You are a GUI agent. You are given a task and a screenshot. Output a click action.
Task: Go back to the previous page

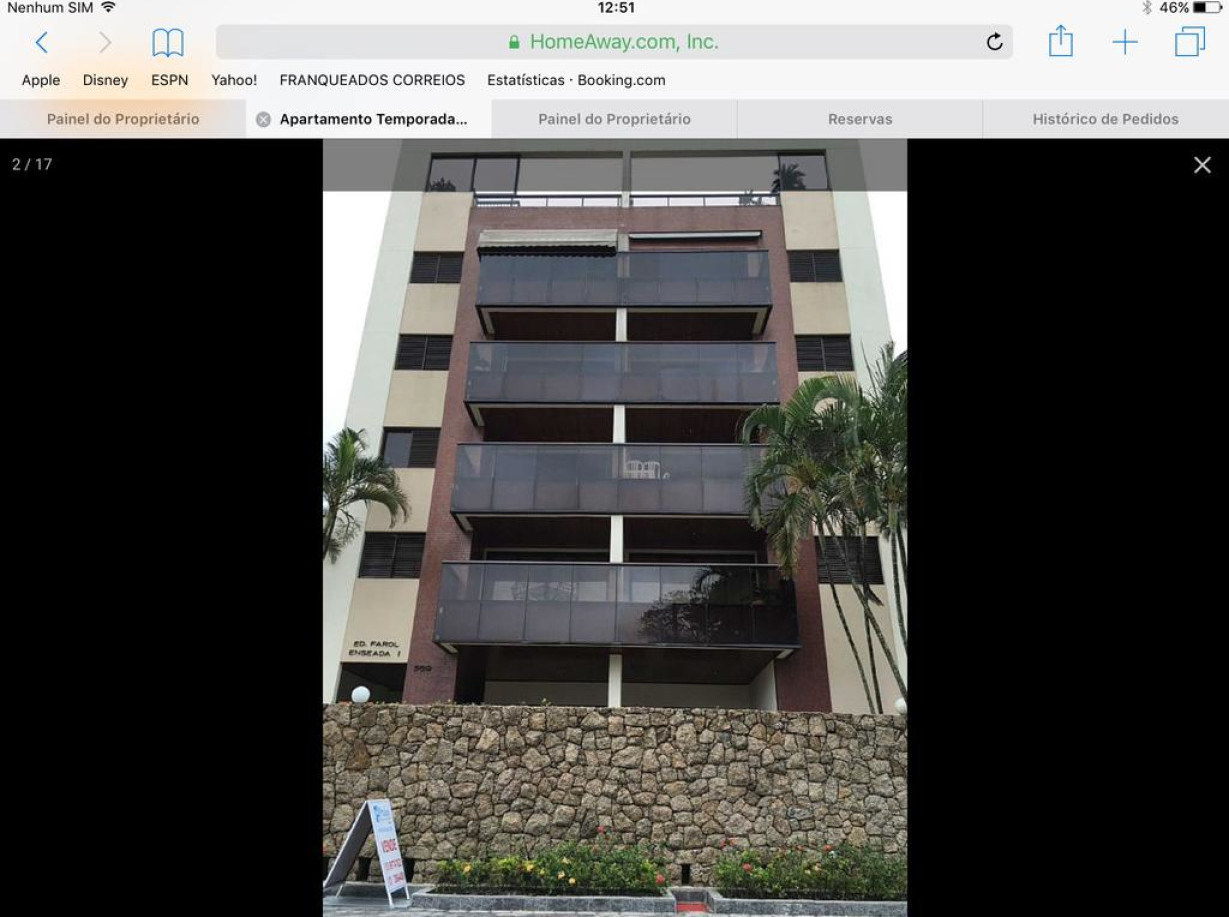(41, 42)
